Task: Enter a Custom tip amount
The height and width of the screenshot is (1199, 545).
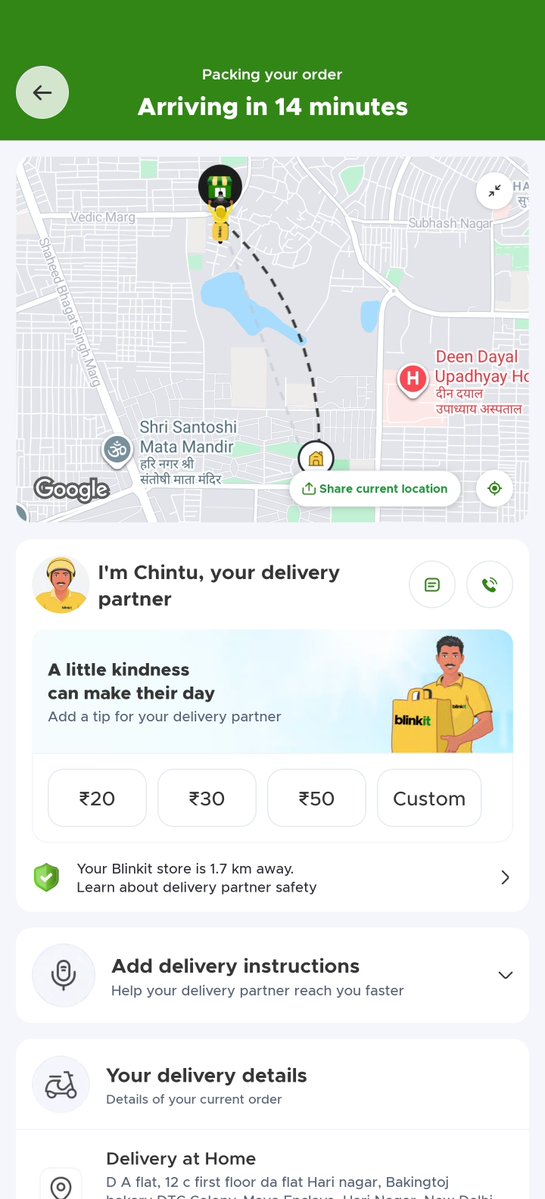Action: click(429, 798)
